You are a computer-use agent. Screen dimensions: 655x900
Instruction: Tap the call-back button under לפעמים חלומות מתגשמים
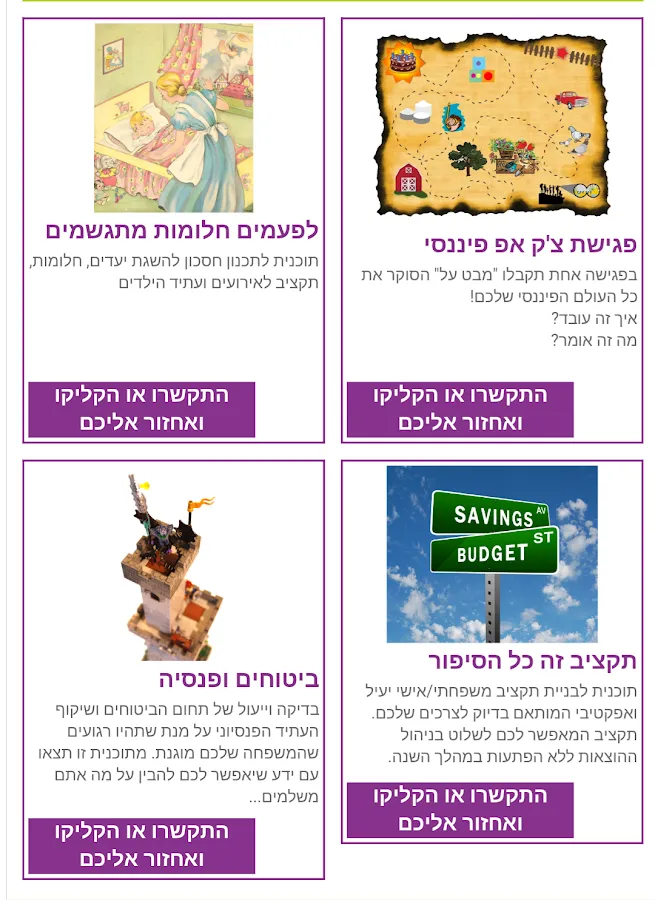pos(142,409)
